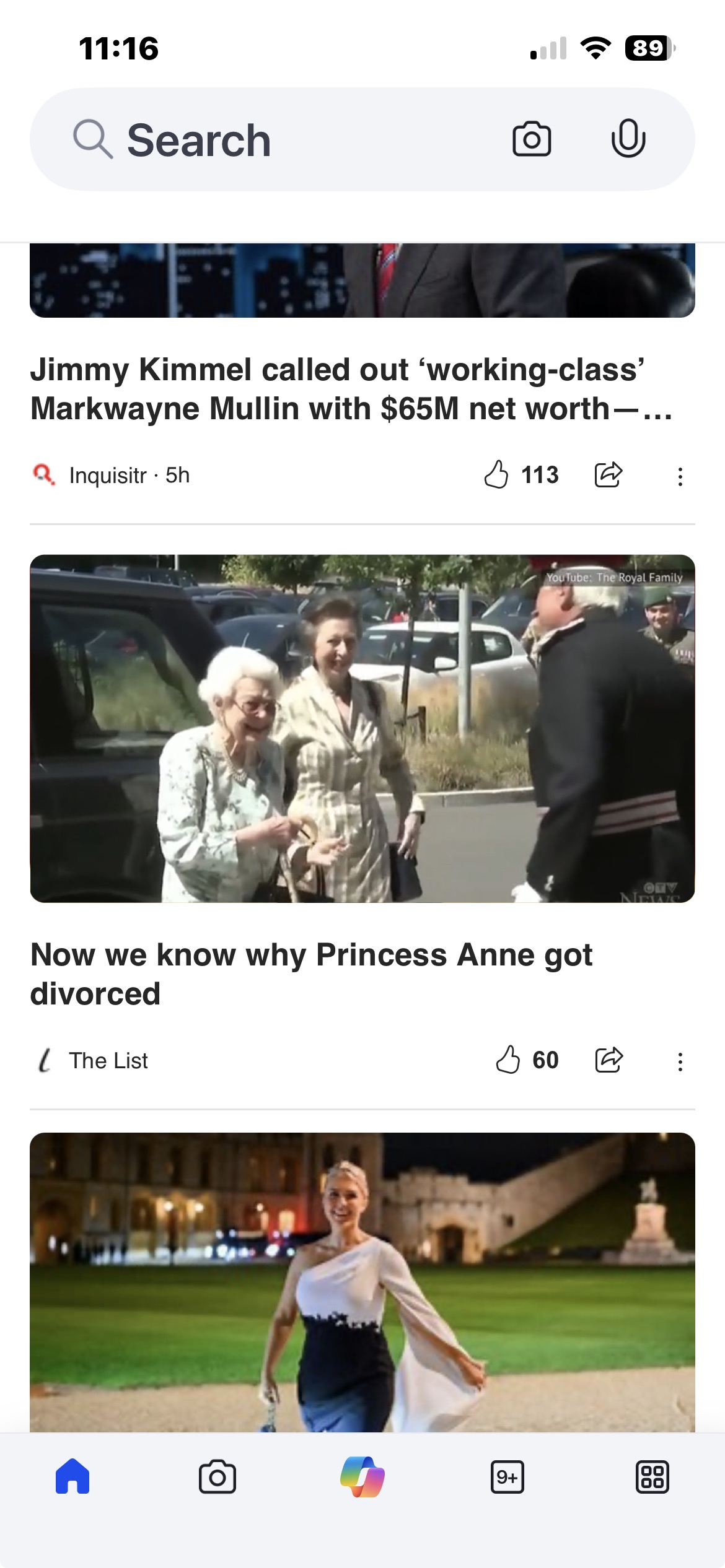View open tabs showing 9+
Viewport: 725px width, 1568px height.
pos(507,1477)
